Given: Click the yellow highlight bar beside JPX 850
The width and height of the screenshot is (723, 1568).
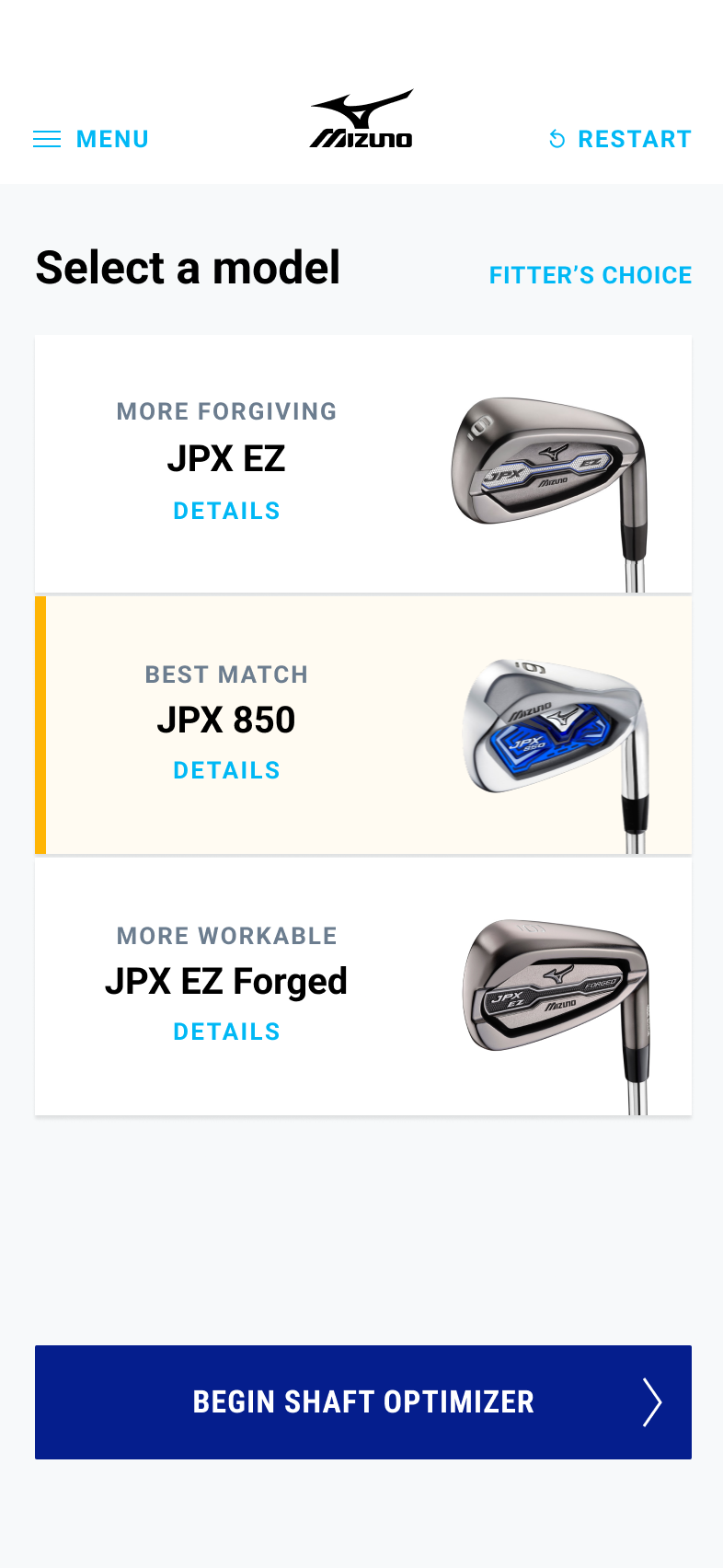Looking at the screenshot, I should click(x=40, y=723).
